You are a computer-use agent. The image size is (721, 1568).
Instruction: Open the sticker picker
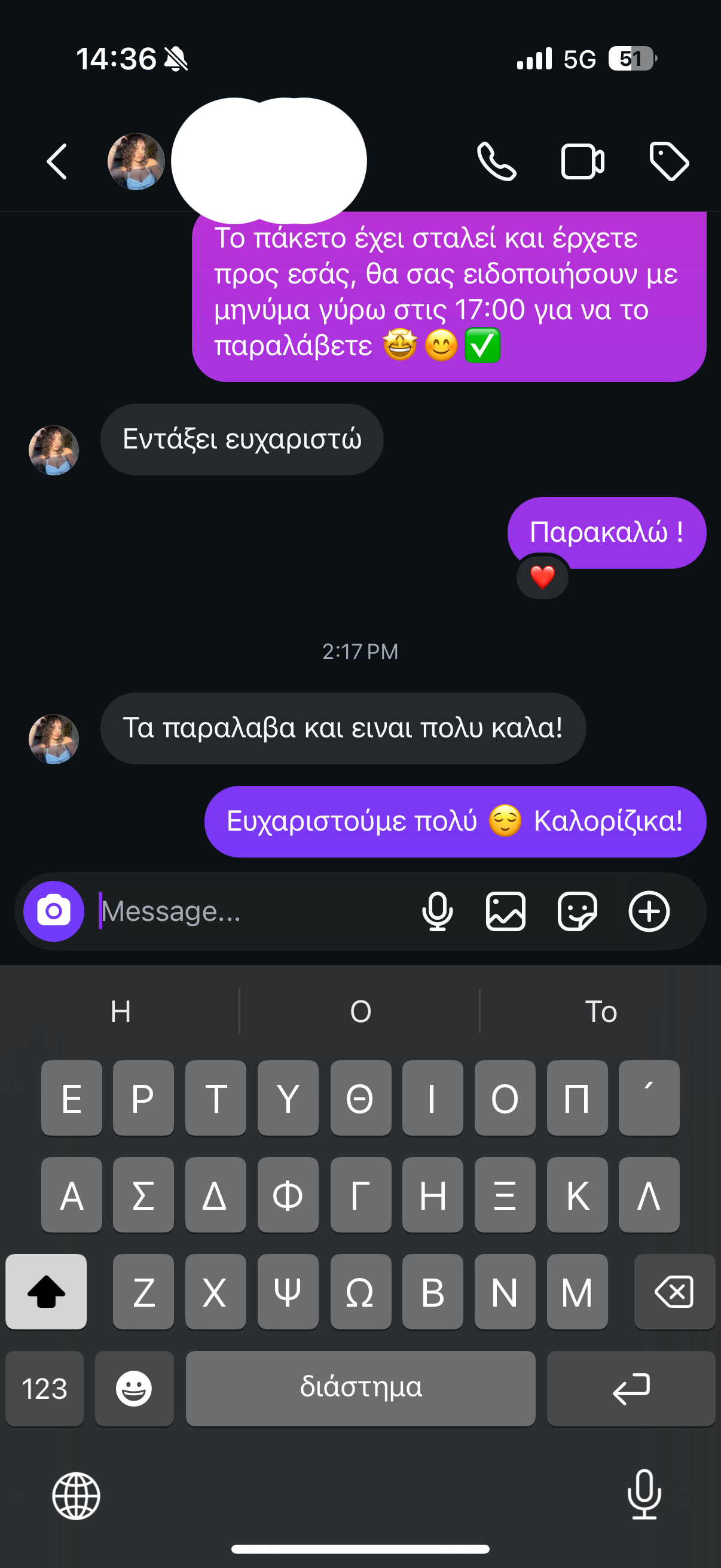(577, 911)
